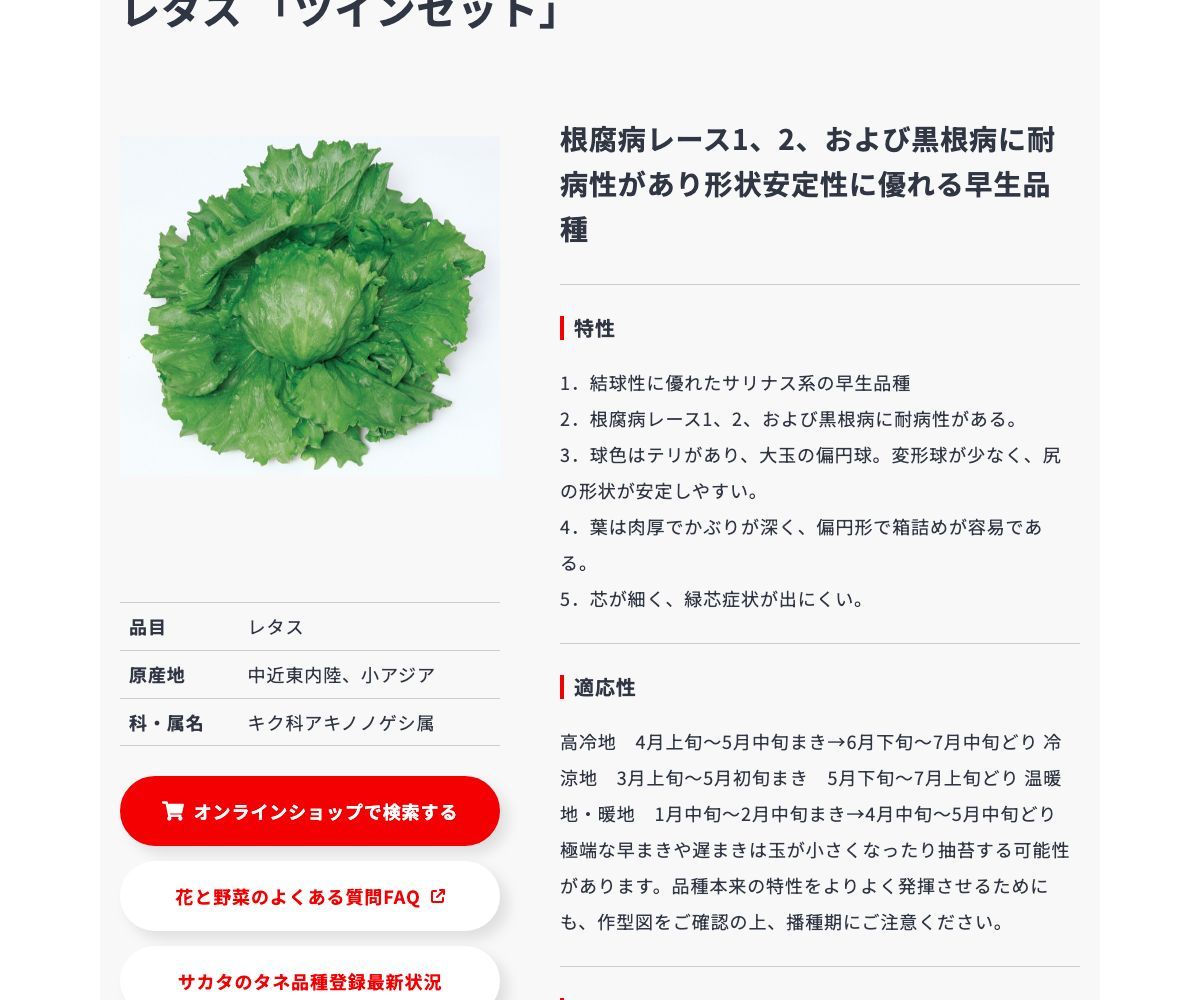Tap オンラインショップで検索する button
The image size is (1200, 1000).
310,811
